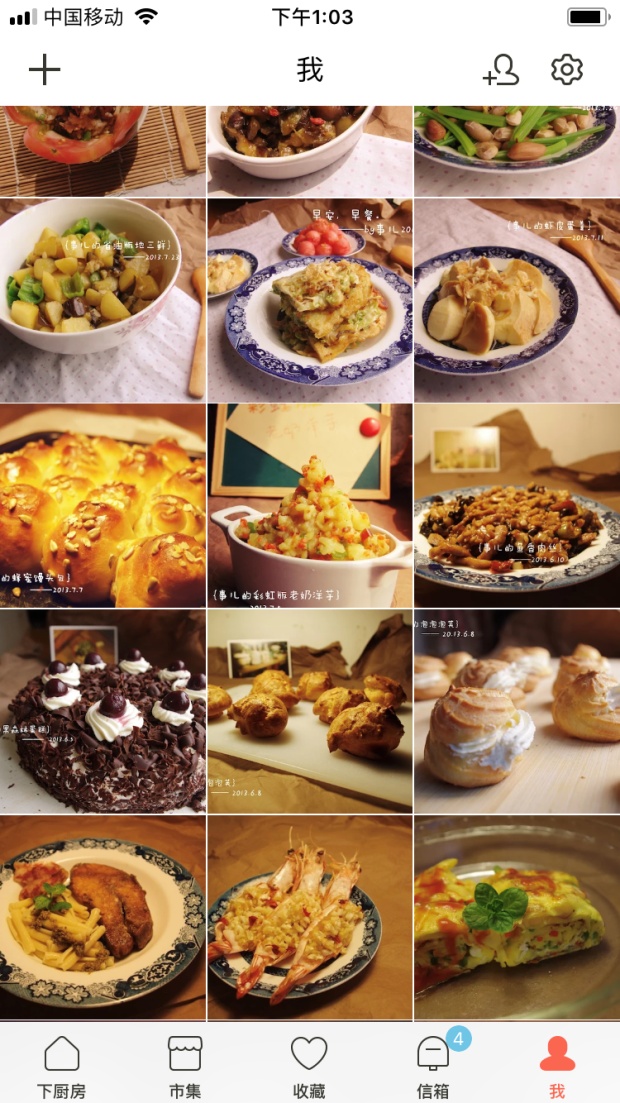View the pasta with fried fish photo
The width and height of the screenshot is (620, 1103).
(102, 918)
